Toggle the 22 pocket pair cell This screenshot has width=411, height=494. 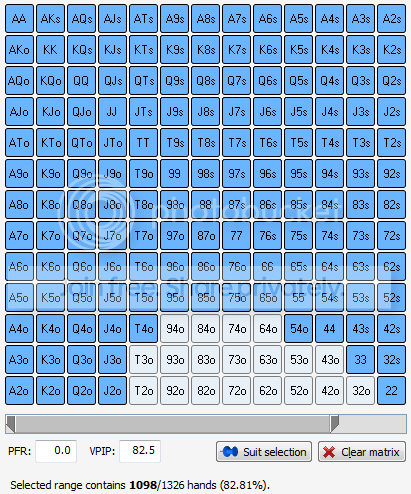(391, 391)
